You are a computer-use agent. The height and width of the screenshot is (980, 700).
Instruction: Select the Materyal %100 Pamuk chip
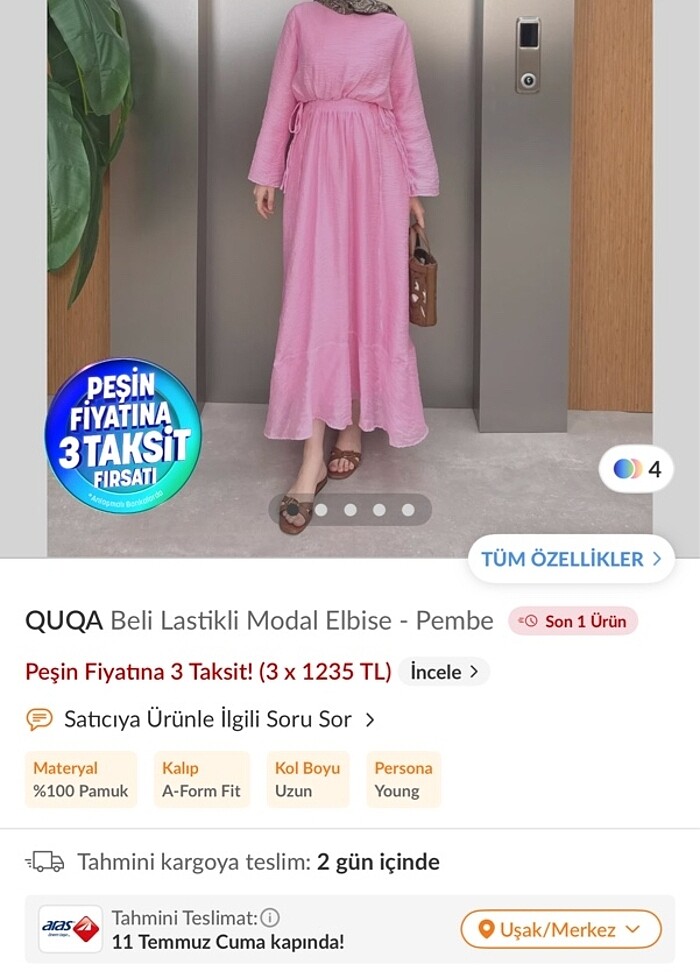81,780
